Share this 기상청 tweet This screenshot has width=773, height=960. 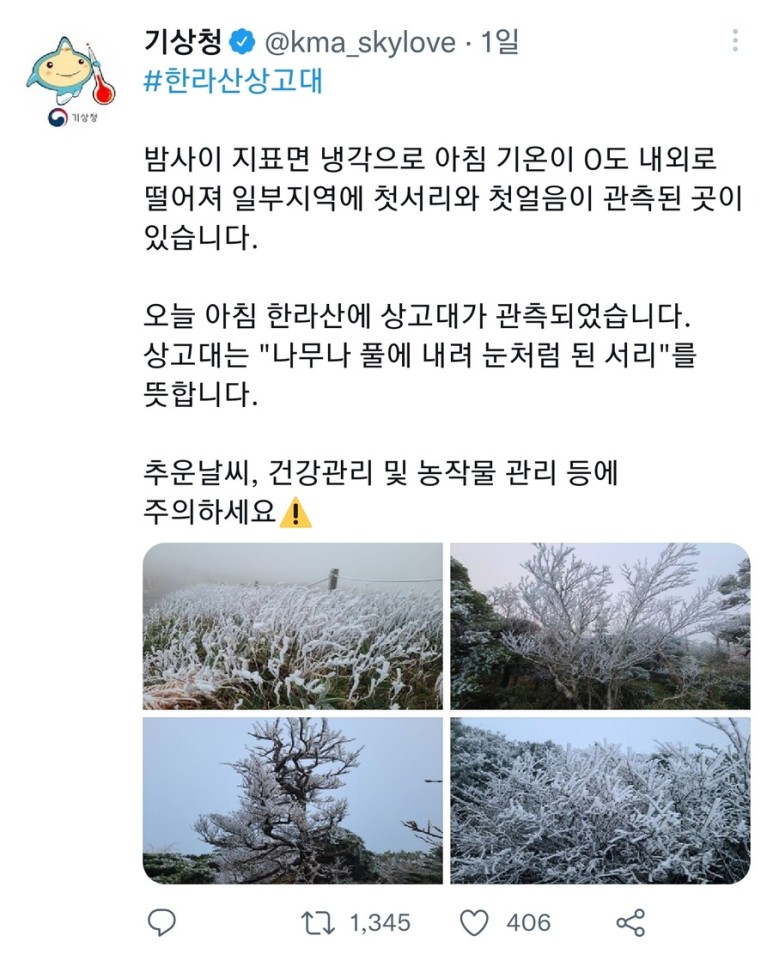631,922
